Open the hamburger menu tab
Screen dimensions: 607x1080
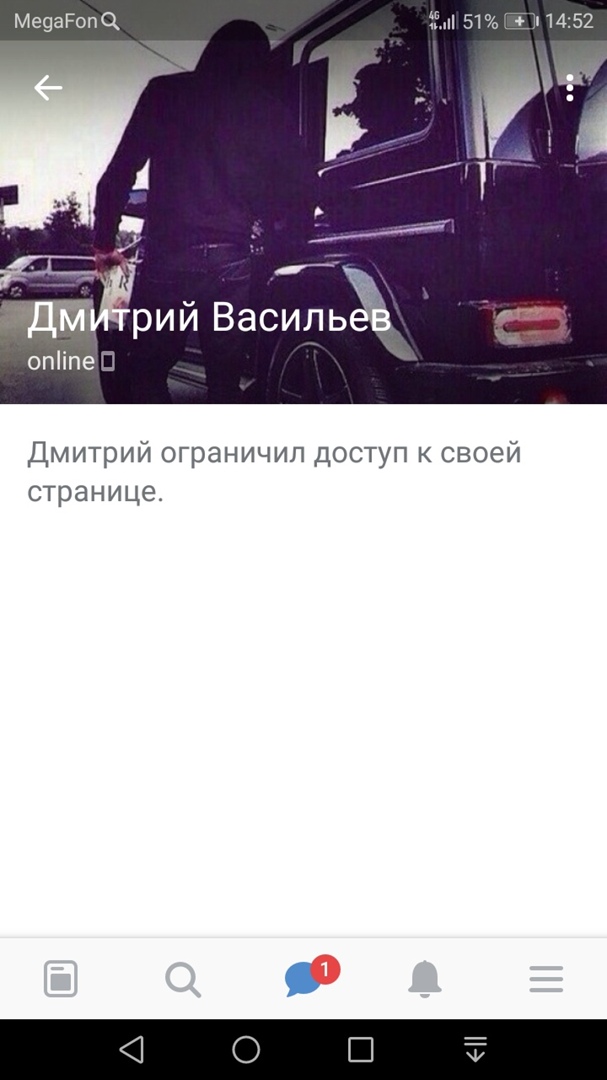(x=546, y=978)
